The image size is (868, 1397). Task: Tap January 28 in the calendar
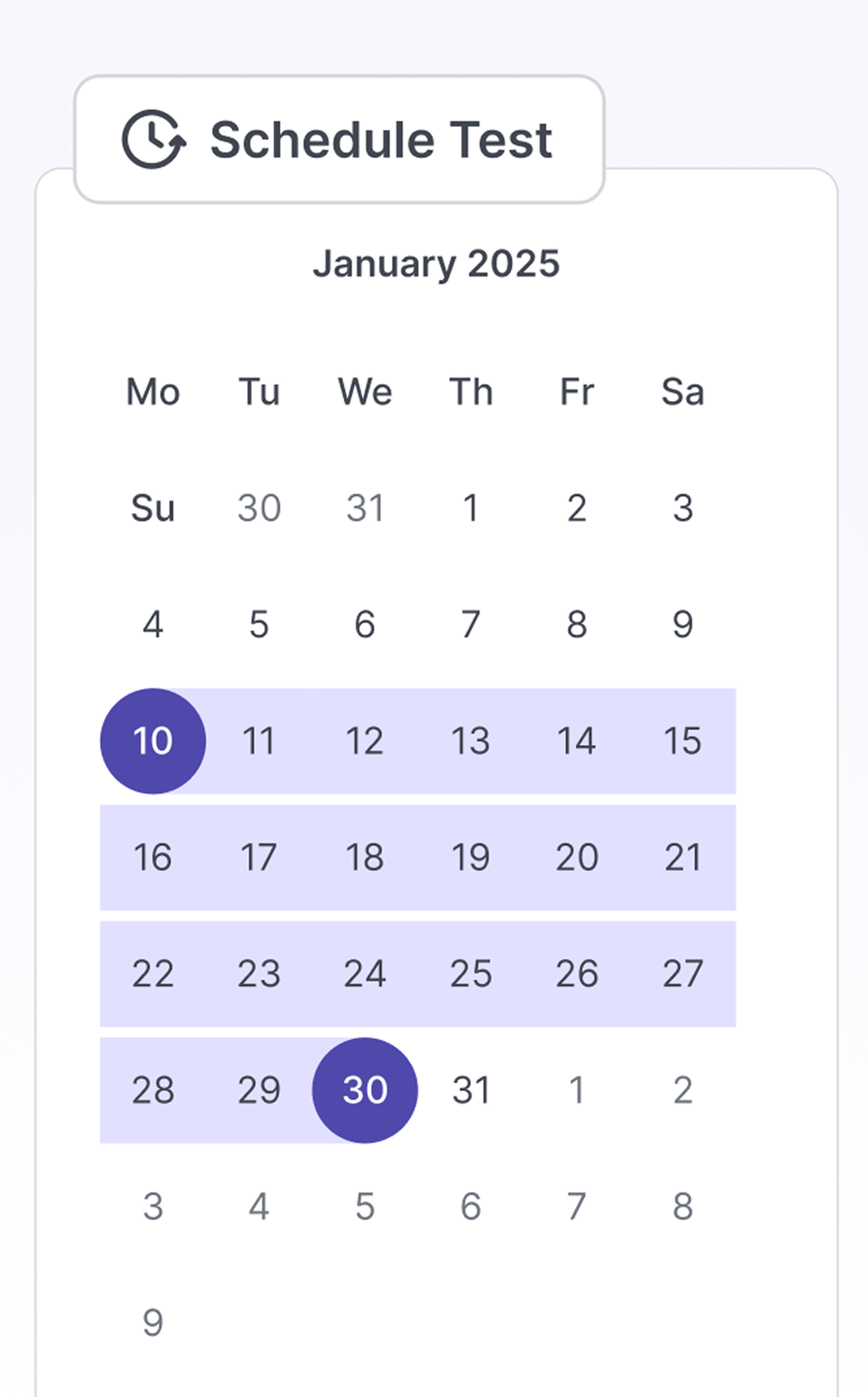point(153,1090)
